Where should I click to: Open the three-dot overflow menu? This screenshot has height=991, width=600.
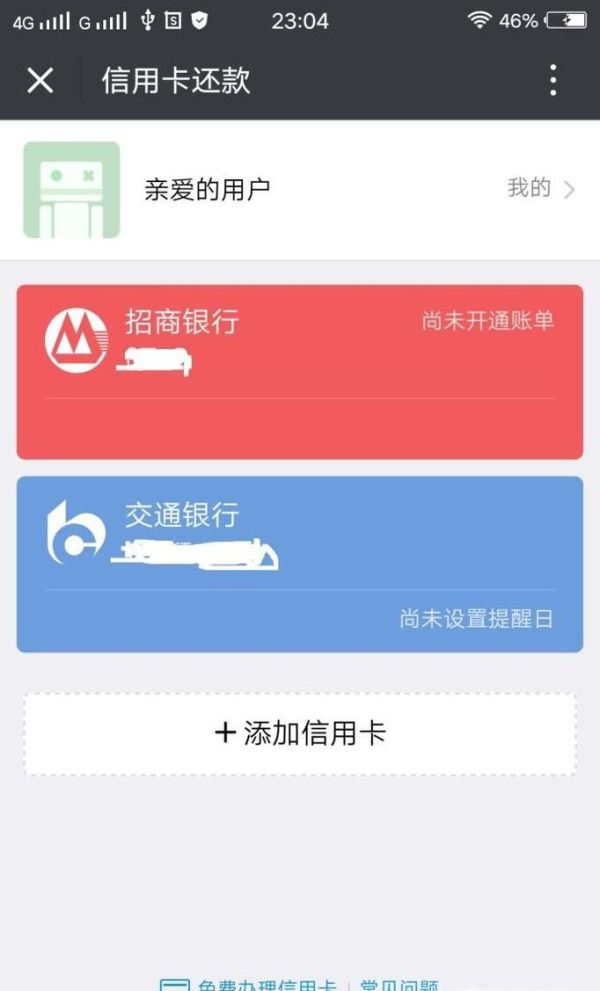[553, 81]
